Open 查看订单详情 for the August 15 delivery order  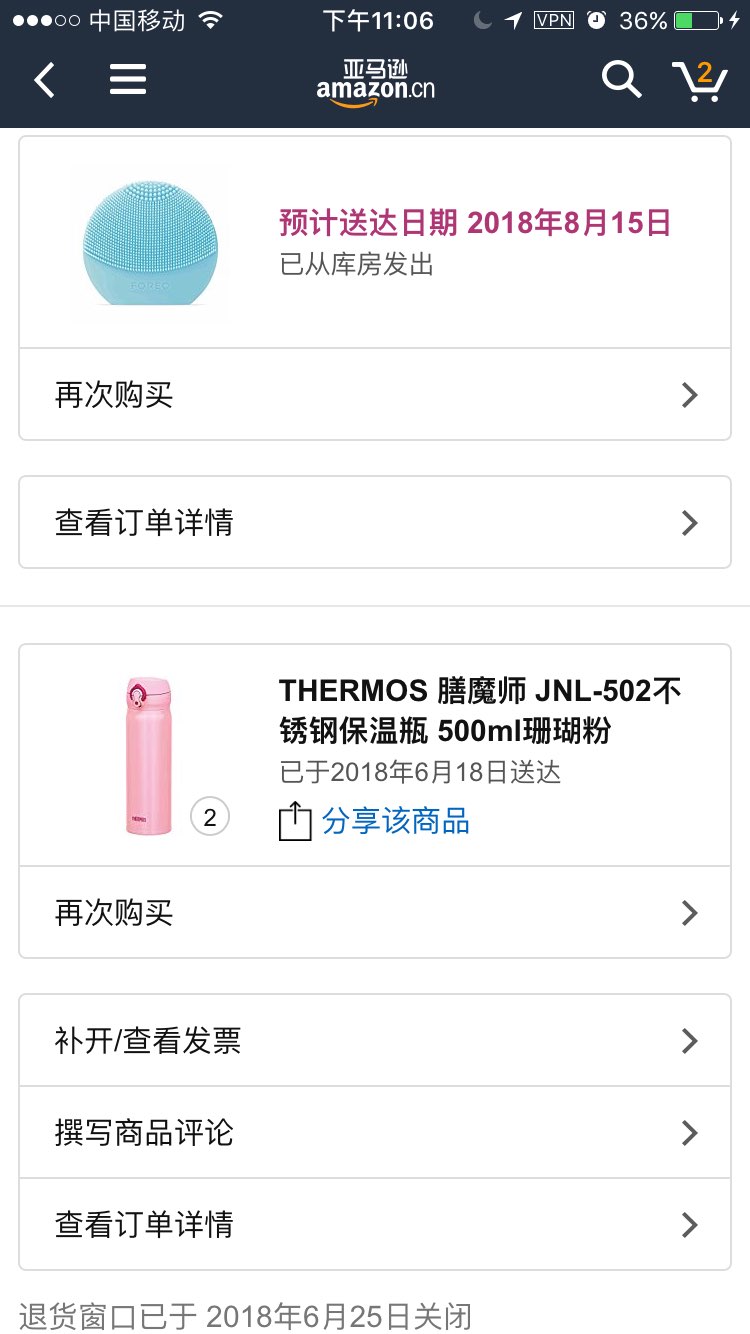click(x=375, y=522)
